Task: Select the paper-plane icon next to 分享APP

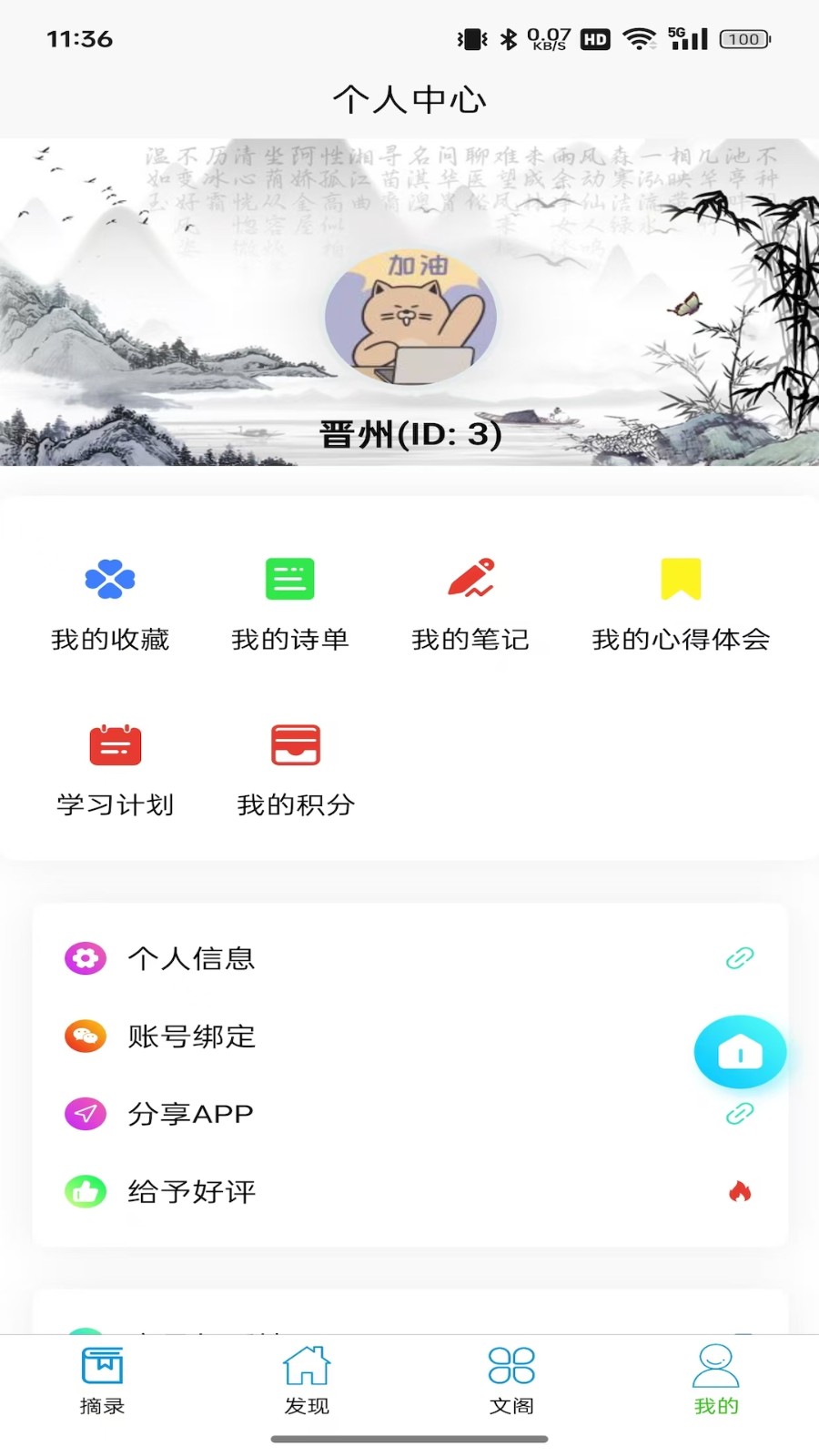Action: [x=85, y=1114]
